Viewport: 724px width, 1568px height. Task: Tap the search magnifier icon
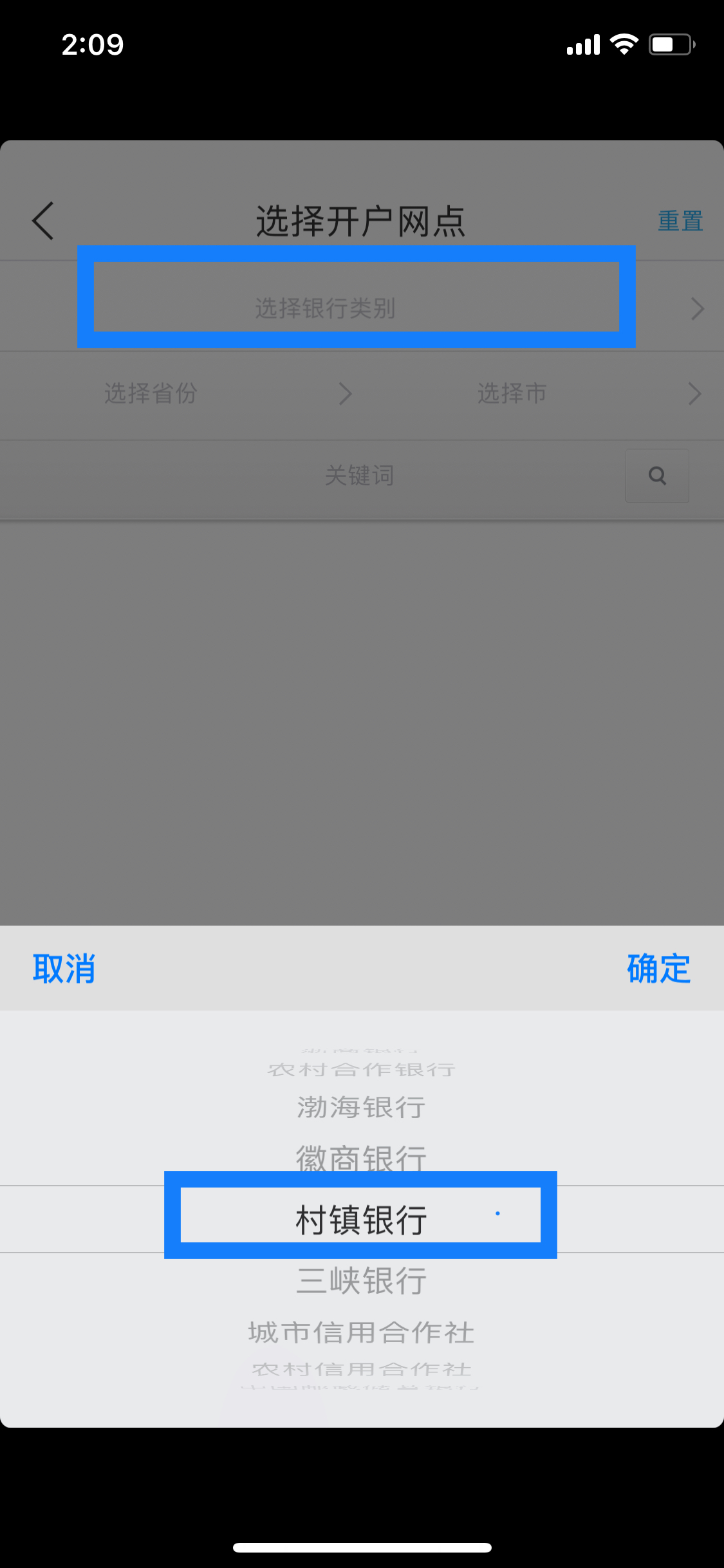click(657, 476)
